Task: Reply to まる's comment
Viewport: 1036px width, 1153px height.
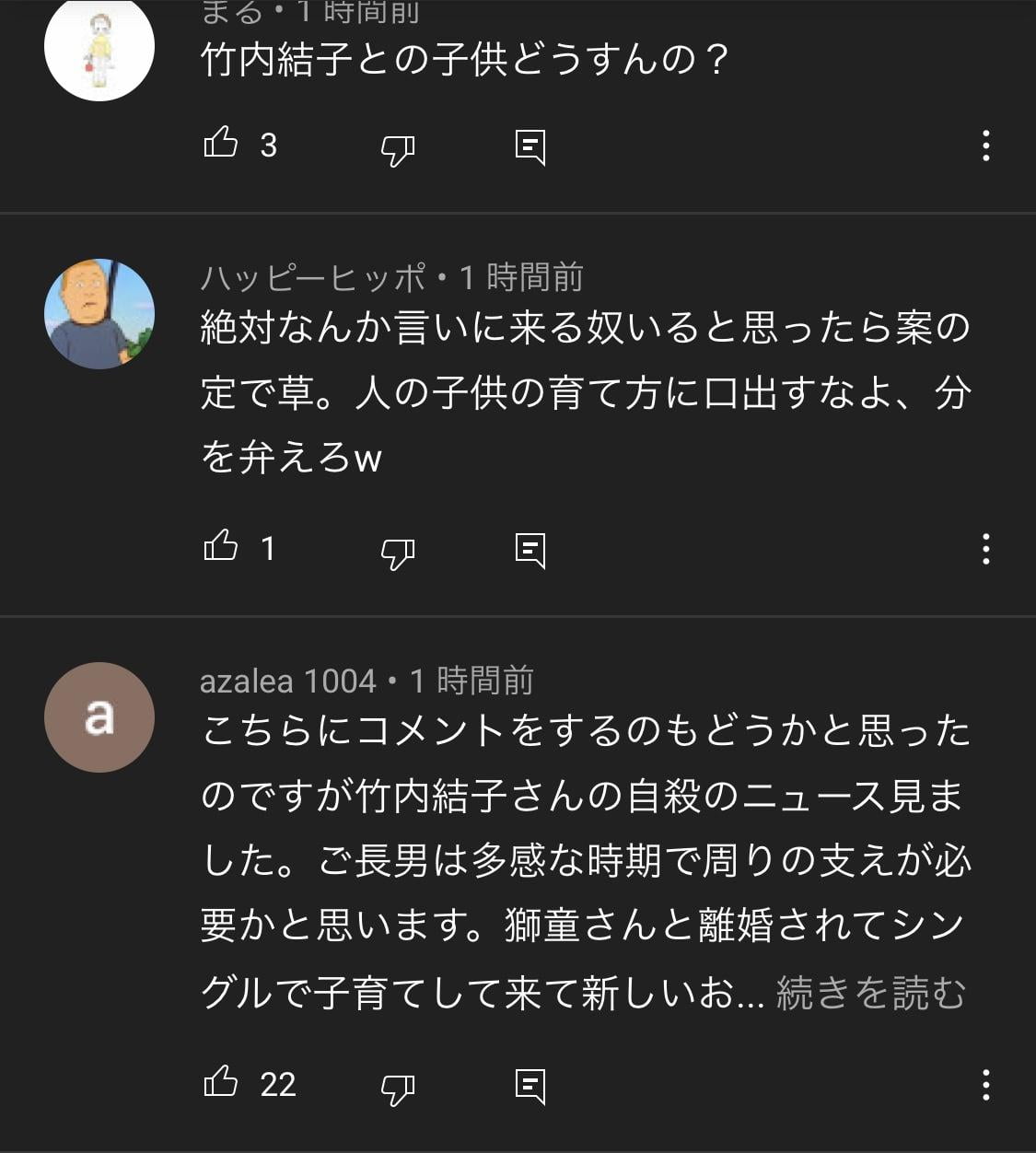Action: pos(530,146)
